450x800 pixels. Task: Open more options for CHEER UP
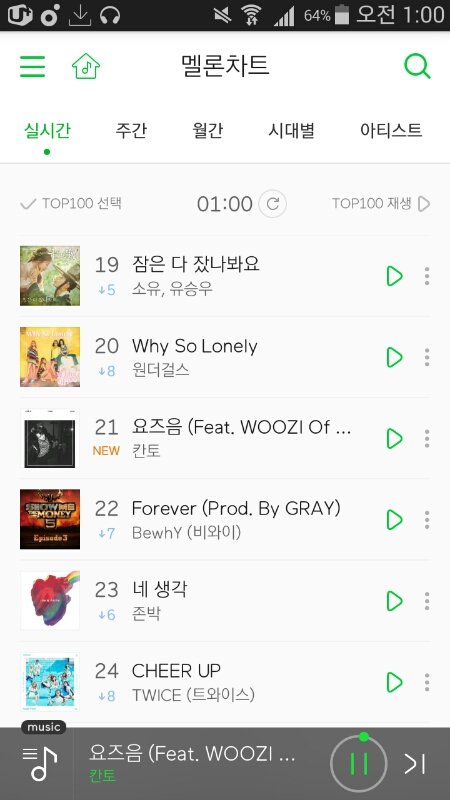427,682
